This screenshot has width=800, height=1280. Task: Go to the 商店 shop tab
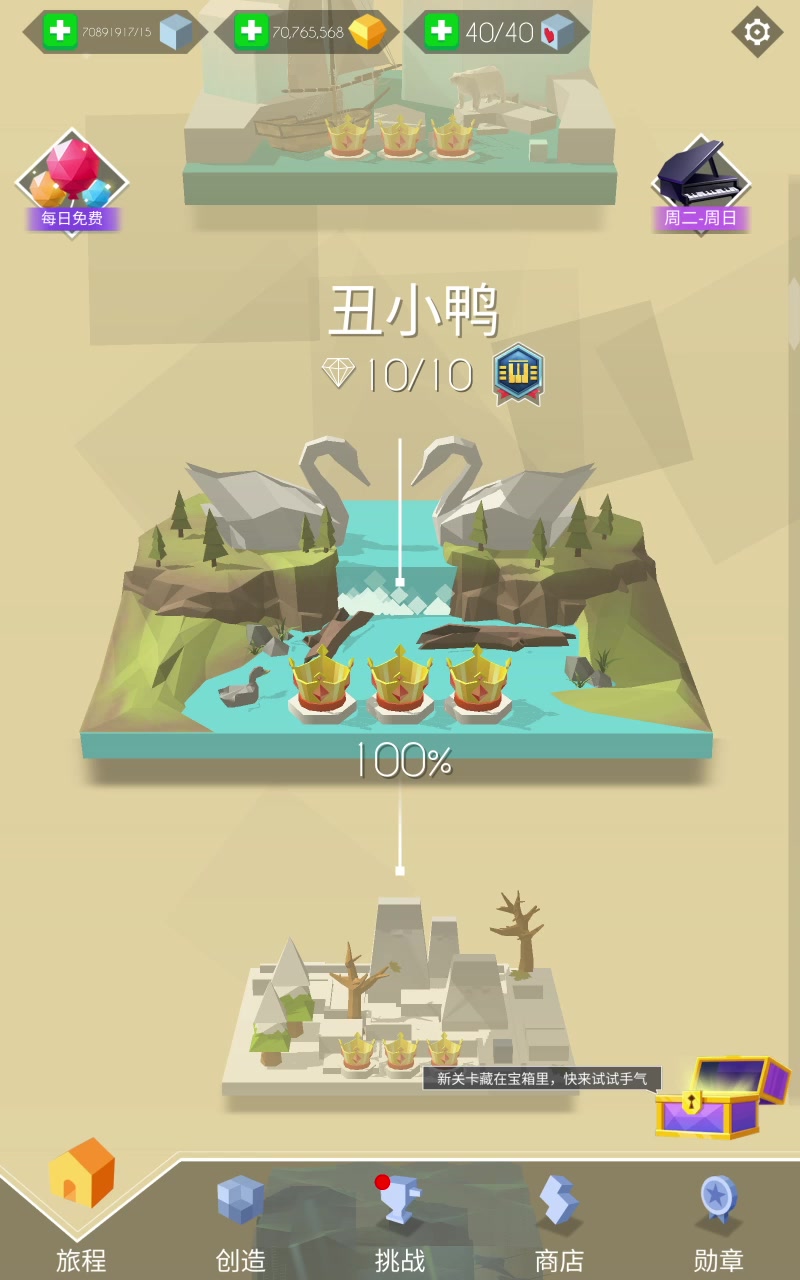(x=559, y=1222)
